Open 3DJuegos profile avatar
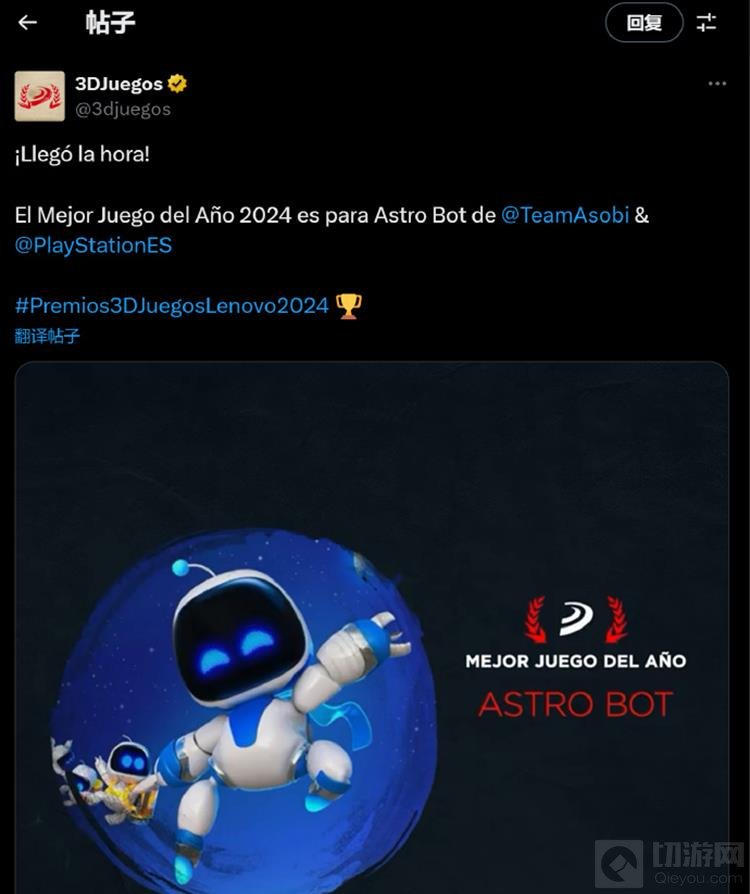750x894 pixels. [x=38, y=96]
